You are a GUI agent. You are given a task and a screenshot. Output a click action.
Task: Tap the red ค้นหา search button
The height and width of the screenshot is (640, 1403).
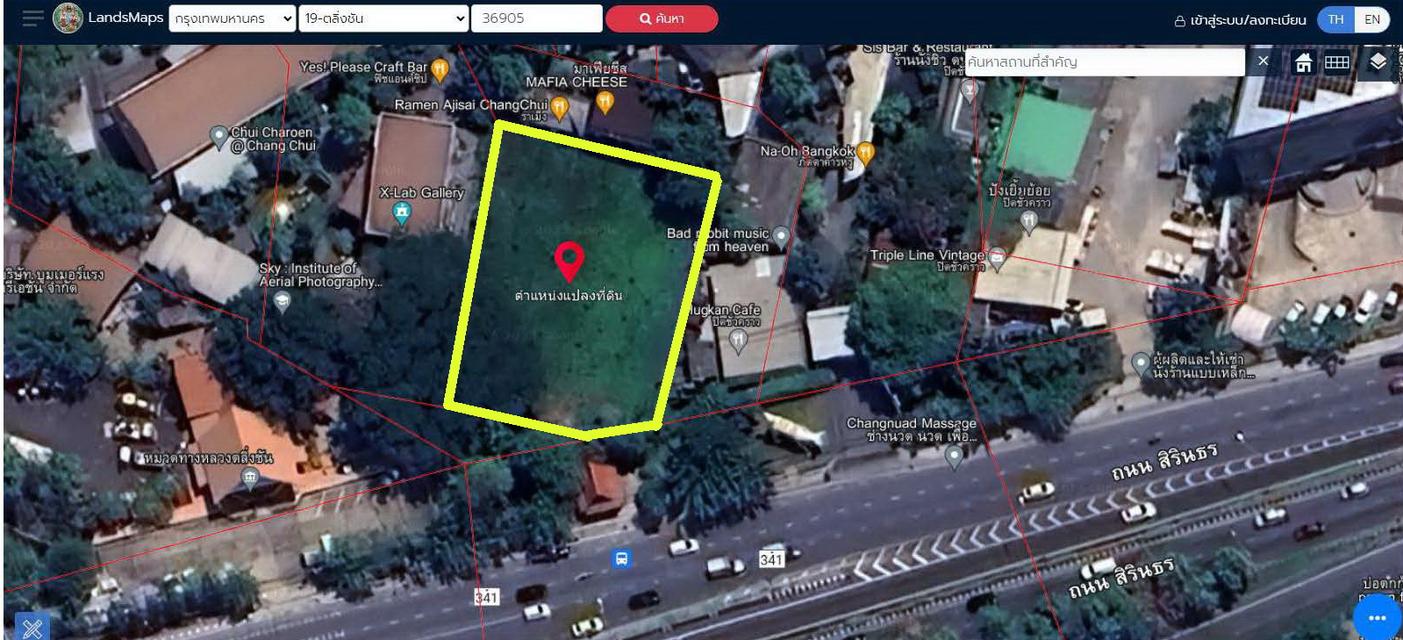tap(661, 18)
